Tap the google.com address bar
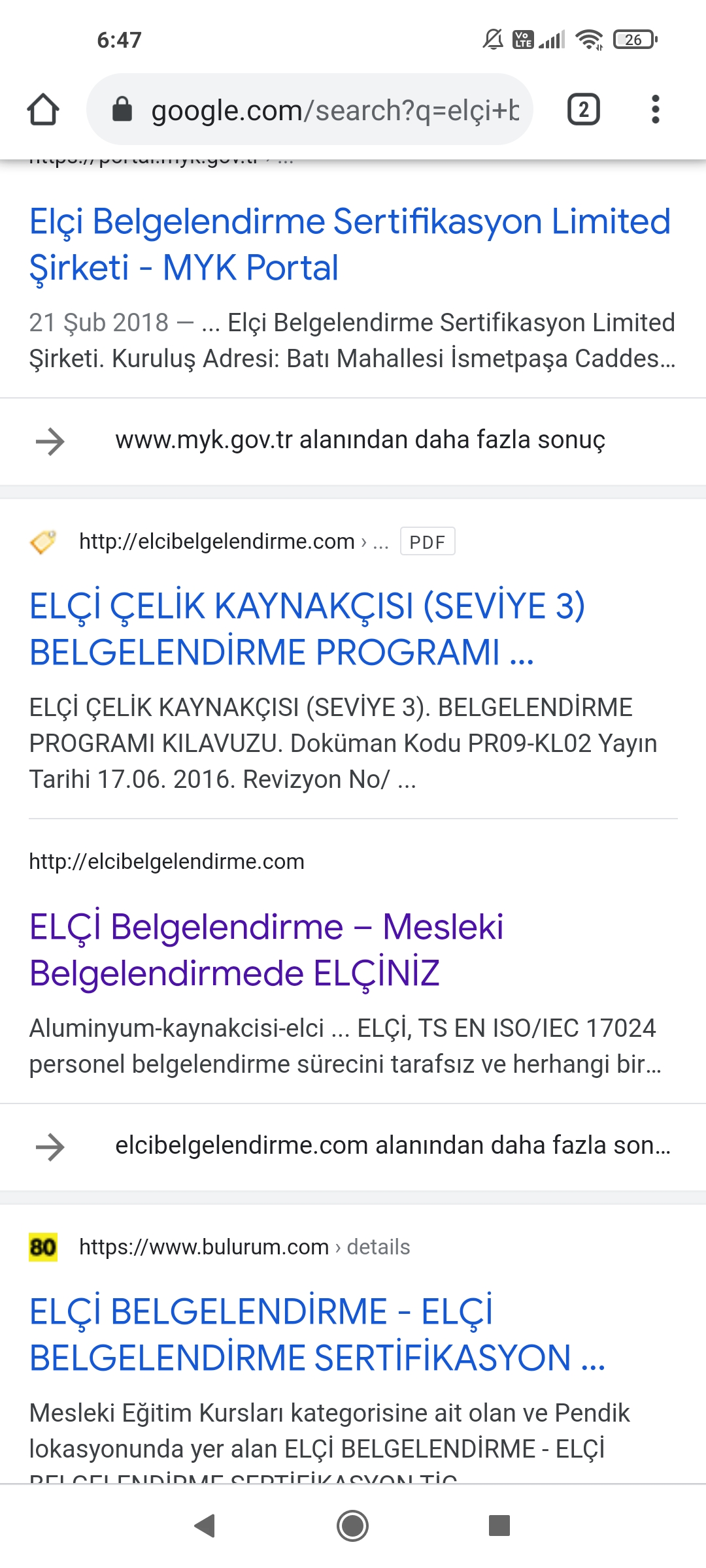706x1568 pixels. [310, 109]
